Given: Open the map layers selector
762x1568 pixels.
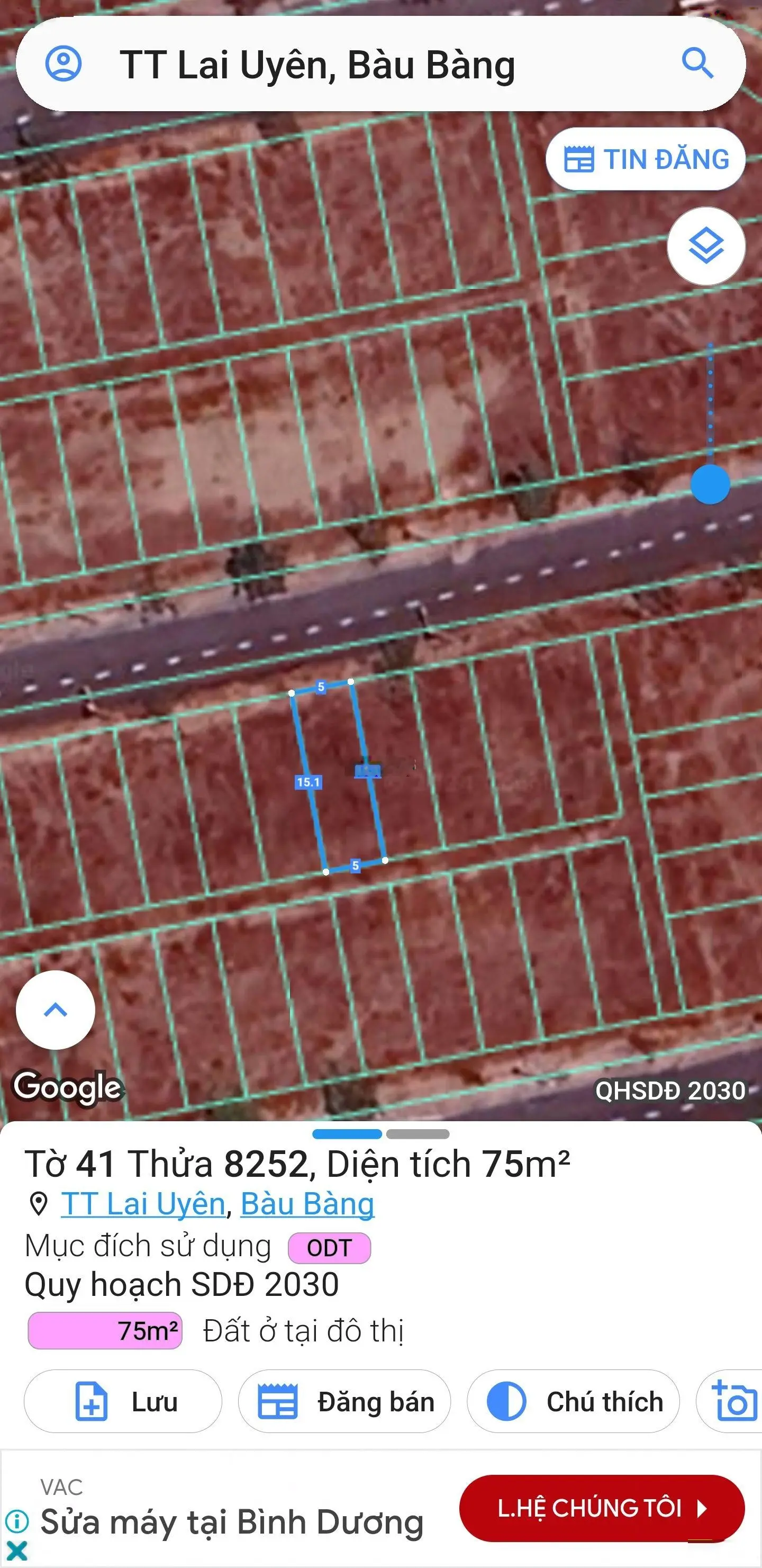Looking at the screenshot, I should point(706,247).
